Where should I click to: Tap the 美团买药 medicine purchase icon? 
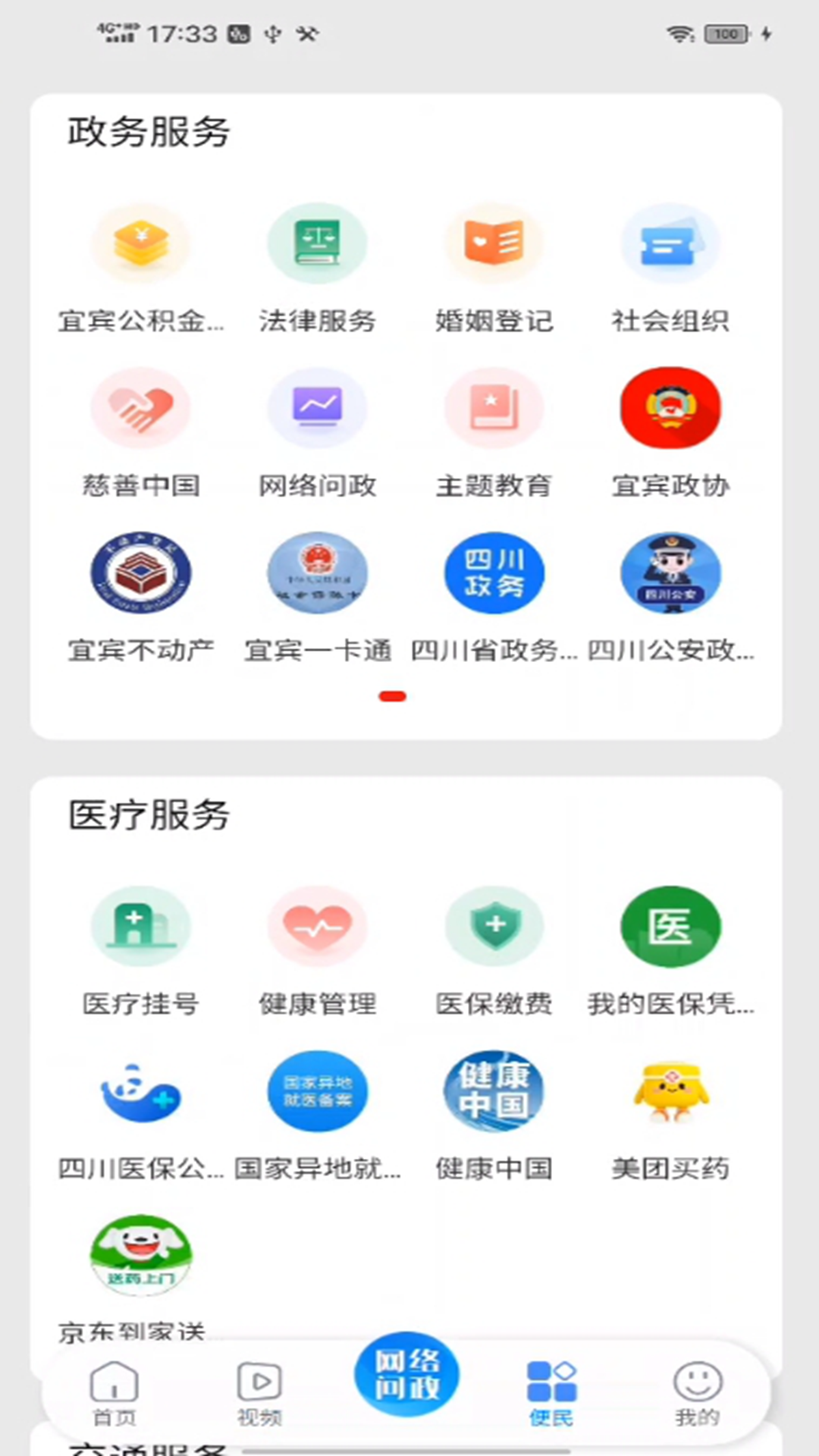(x=670, y=1092)
